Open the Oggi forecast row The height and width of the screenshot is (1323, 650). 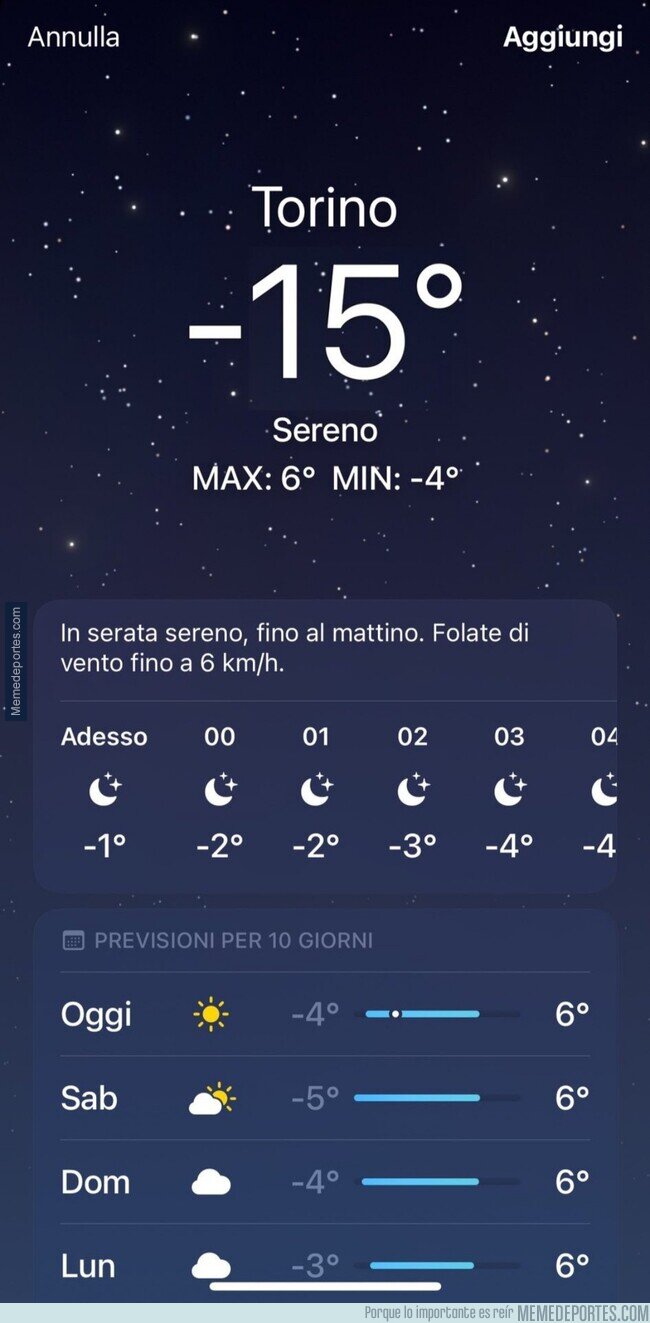click(325, 1014)
